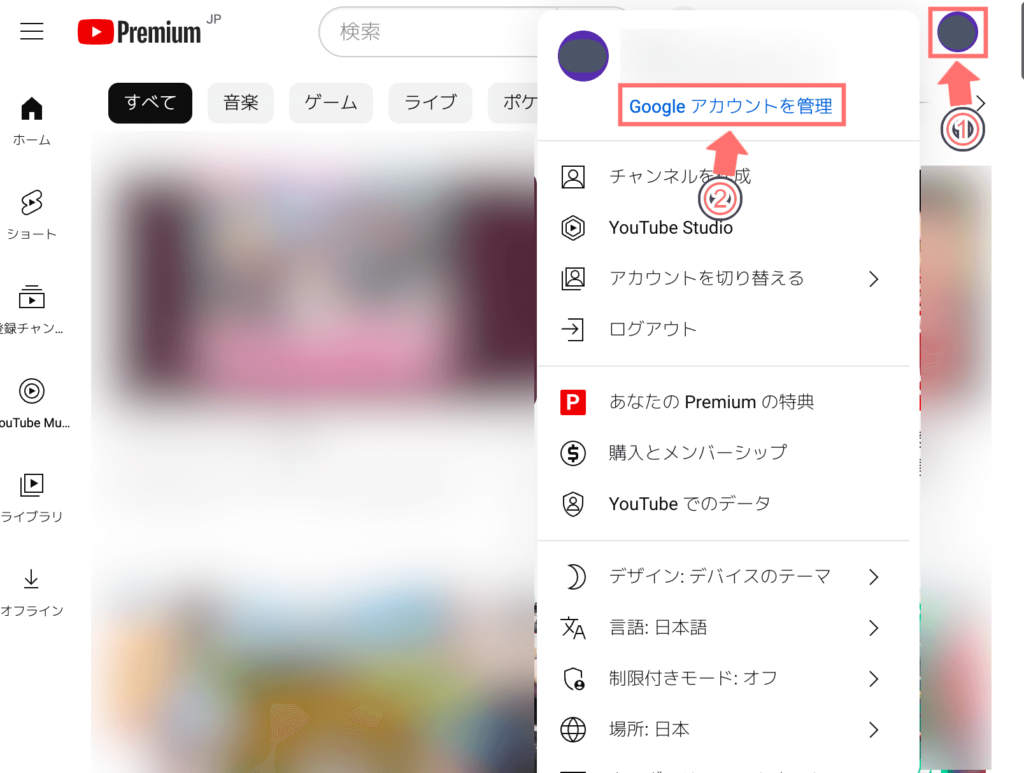This screenshot has width=1024, height=773.
Task: Open YouTube Studio
Action: (670, 228)
